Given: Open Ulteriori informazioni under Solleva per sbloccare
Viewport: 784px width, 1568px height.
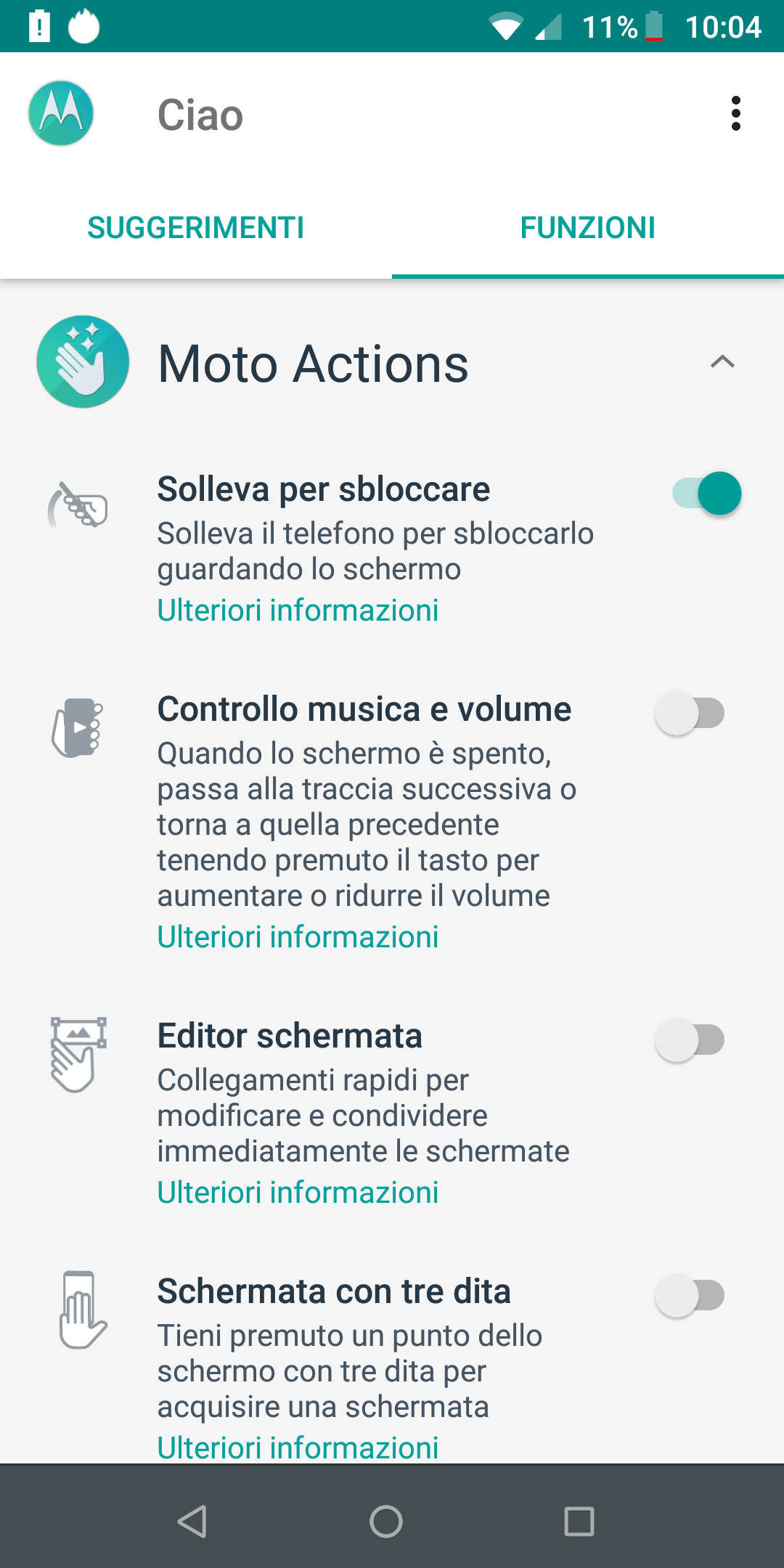Looking at the screenshot, I should pyautogui.click(x=298, y=611).
